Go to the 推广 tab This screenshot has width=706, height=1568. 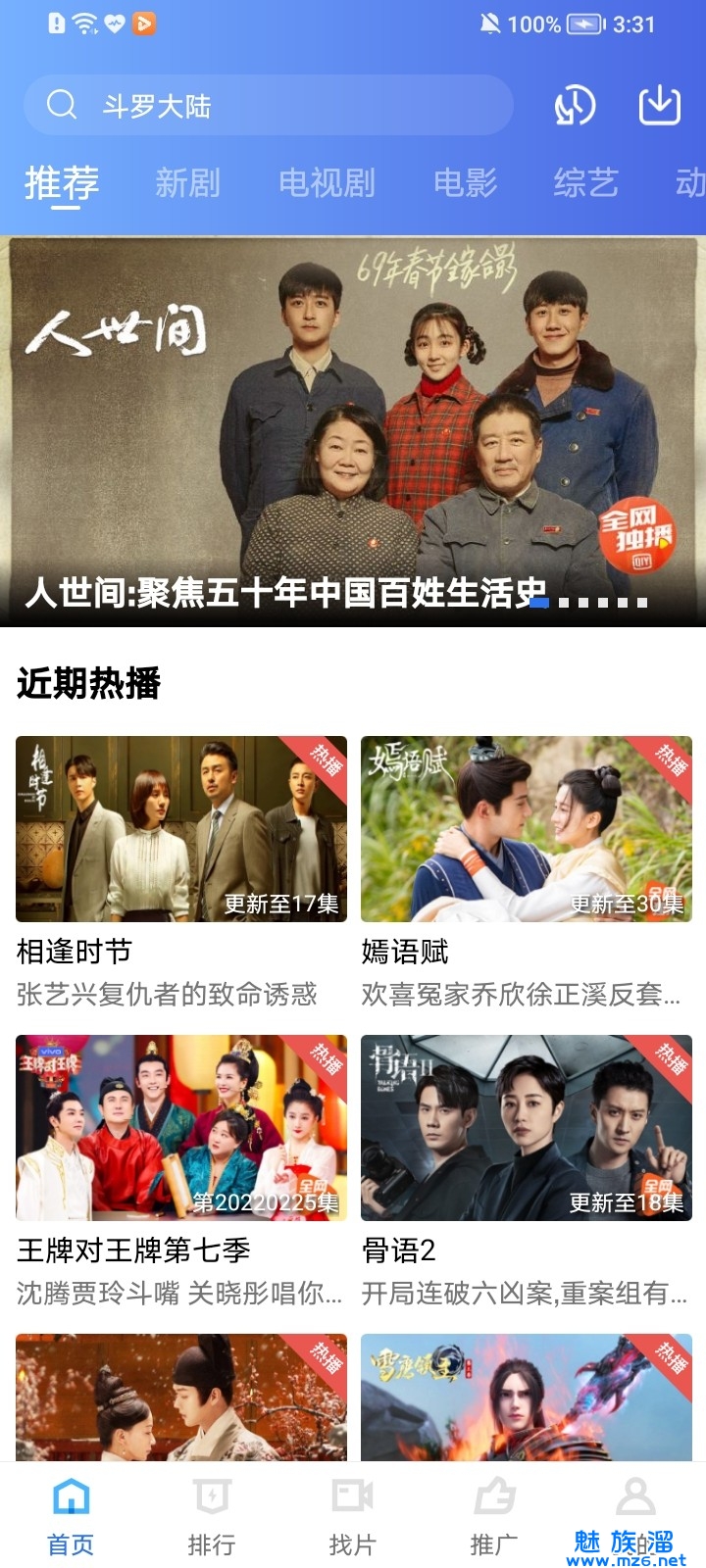[x=494, y=1516]
